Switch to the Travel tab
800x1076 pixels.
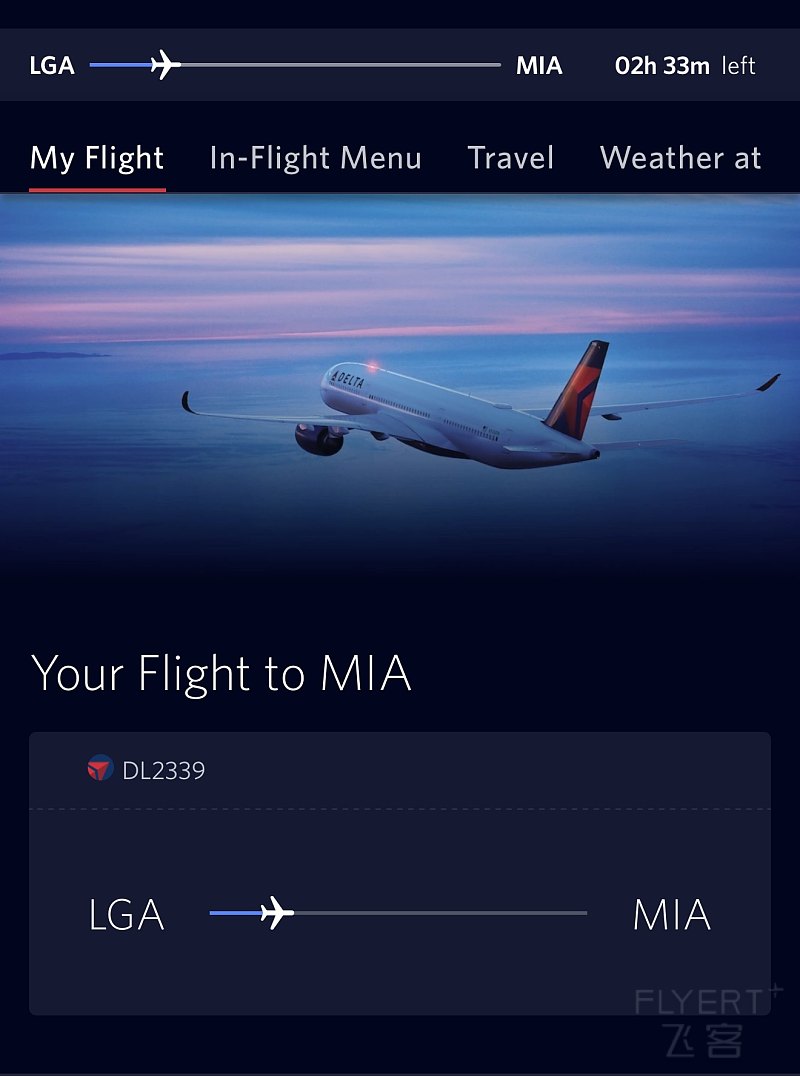coord(510,158)
